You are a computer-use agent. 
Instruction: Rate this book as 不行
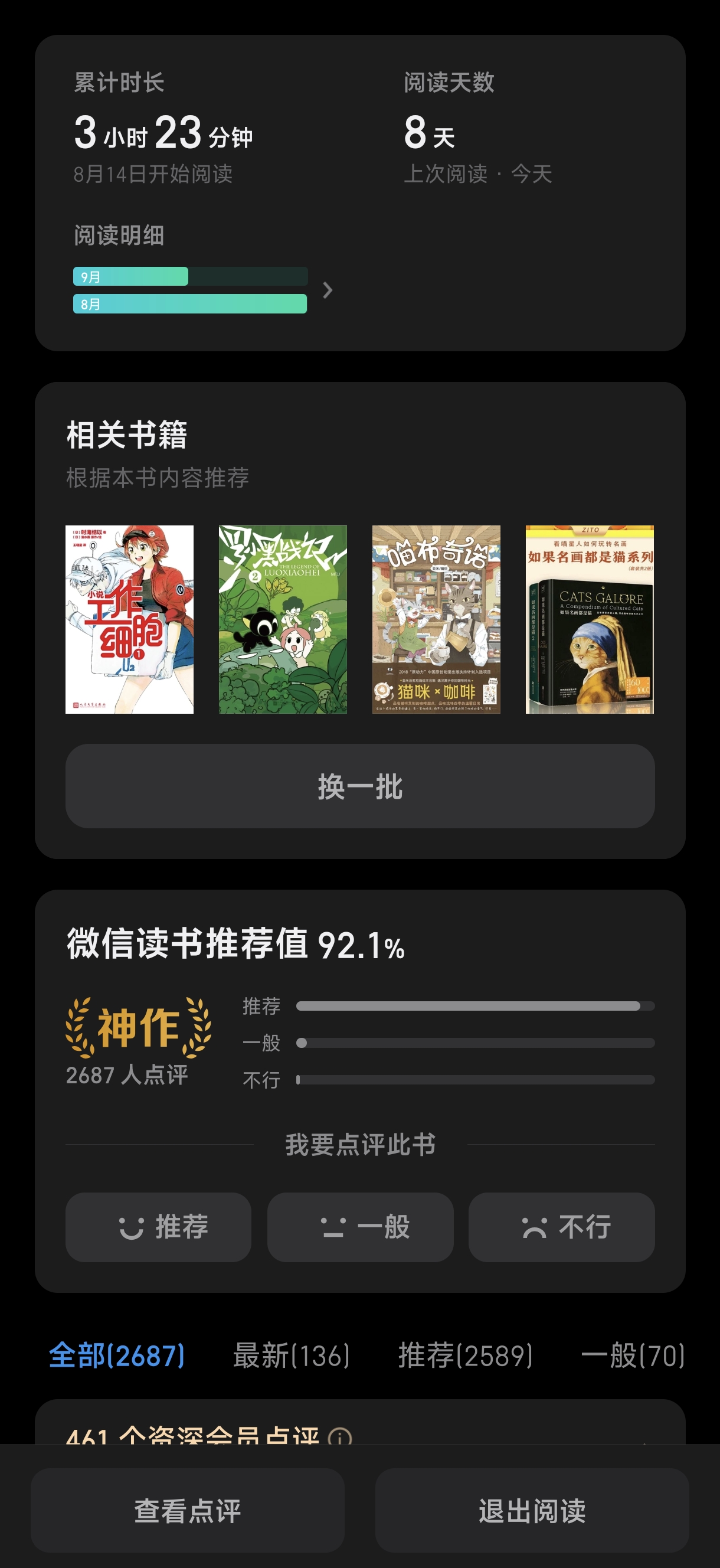[562, 1227]
